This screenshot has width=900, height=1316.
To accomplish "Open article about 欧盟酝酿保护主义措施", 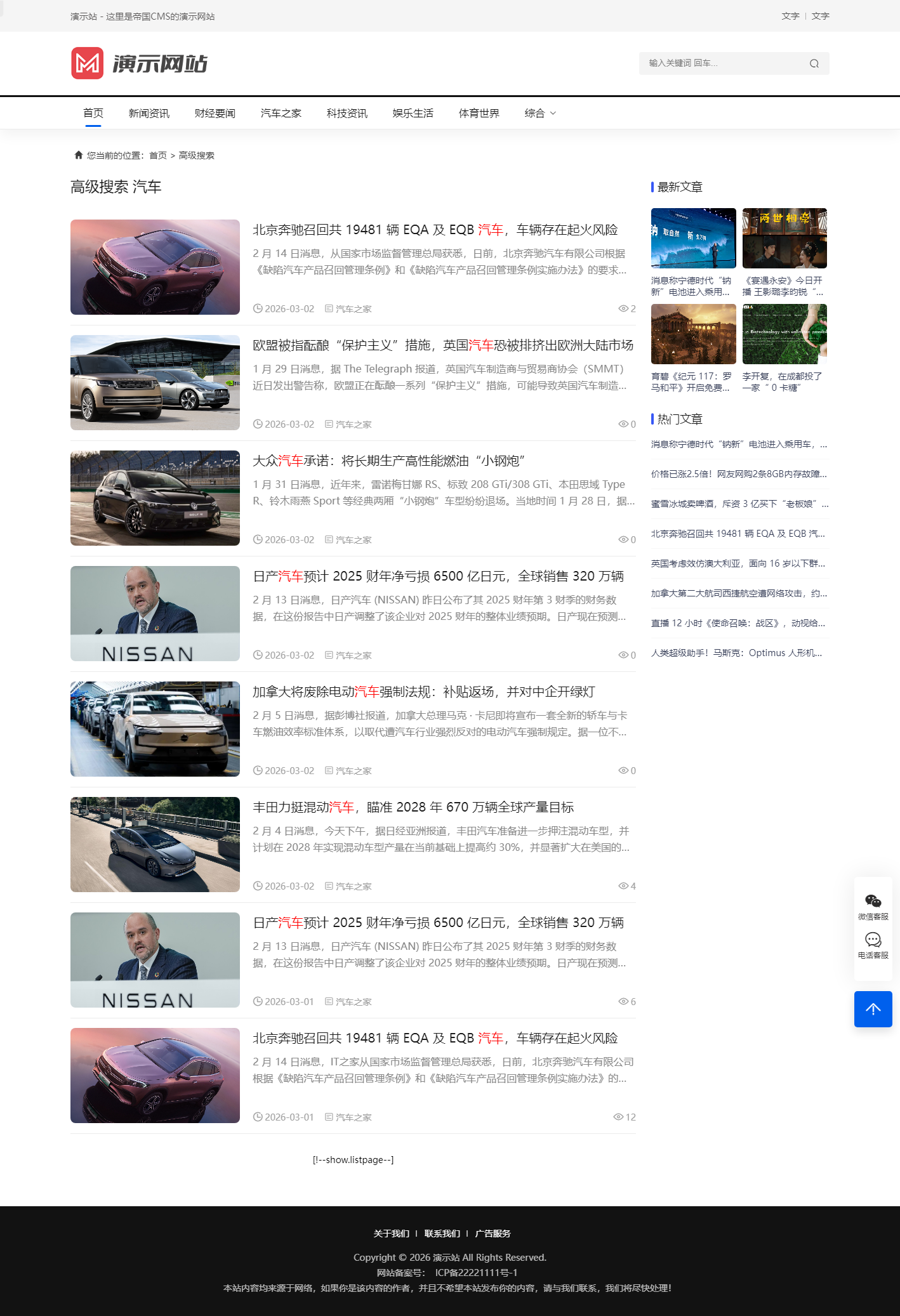I will point(442,345).
